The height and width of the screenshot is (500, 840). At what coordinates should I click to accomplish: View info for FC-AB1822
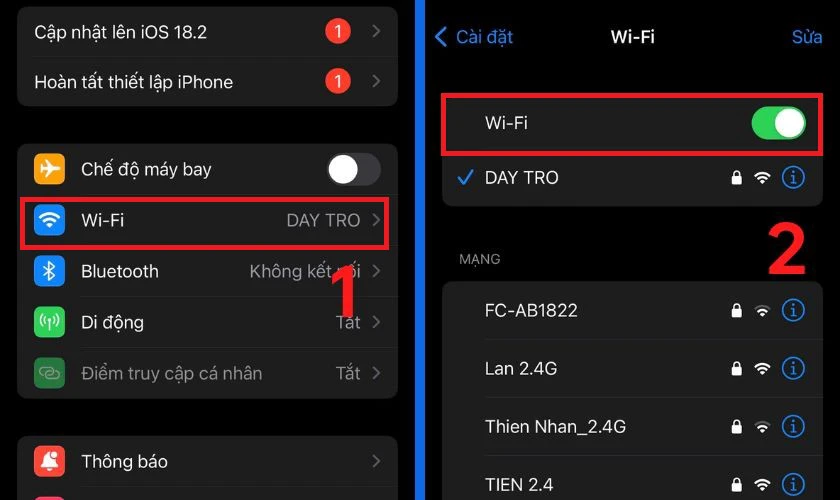(793, 310)
